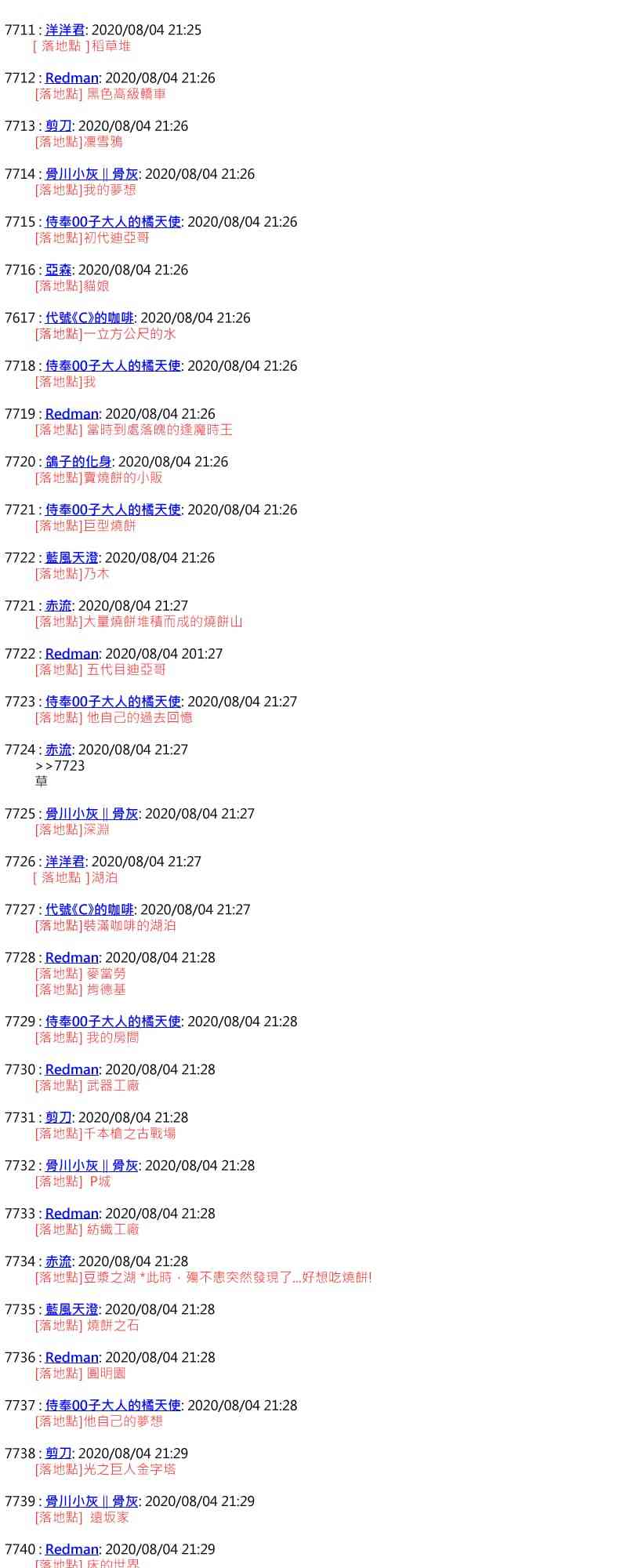This screenshot has height=1568, width=627.
Task: Tap the 亞森 username on post 7716
Action: [x=59, y=270]
